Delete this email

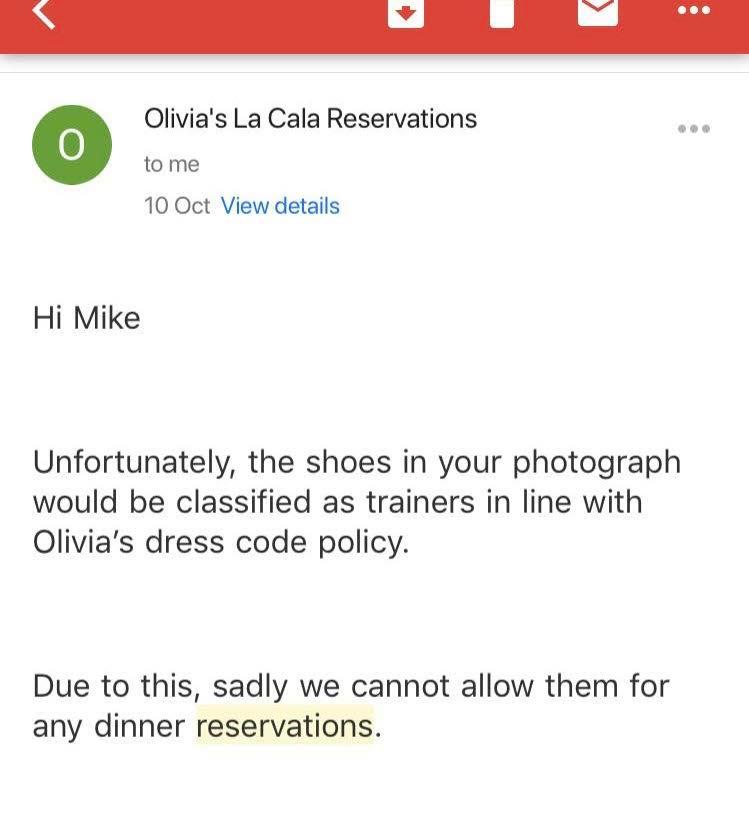click(x=502, y=12)
